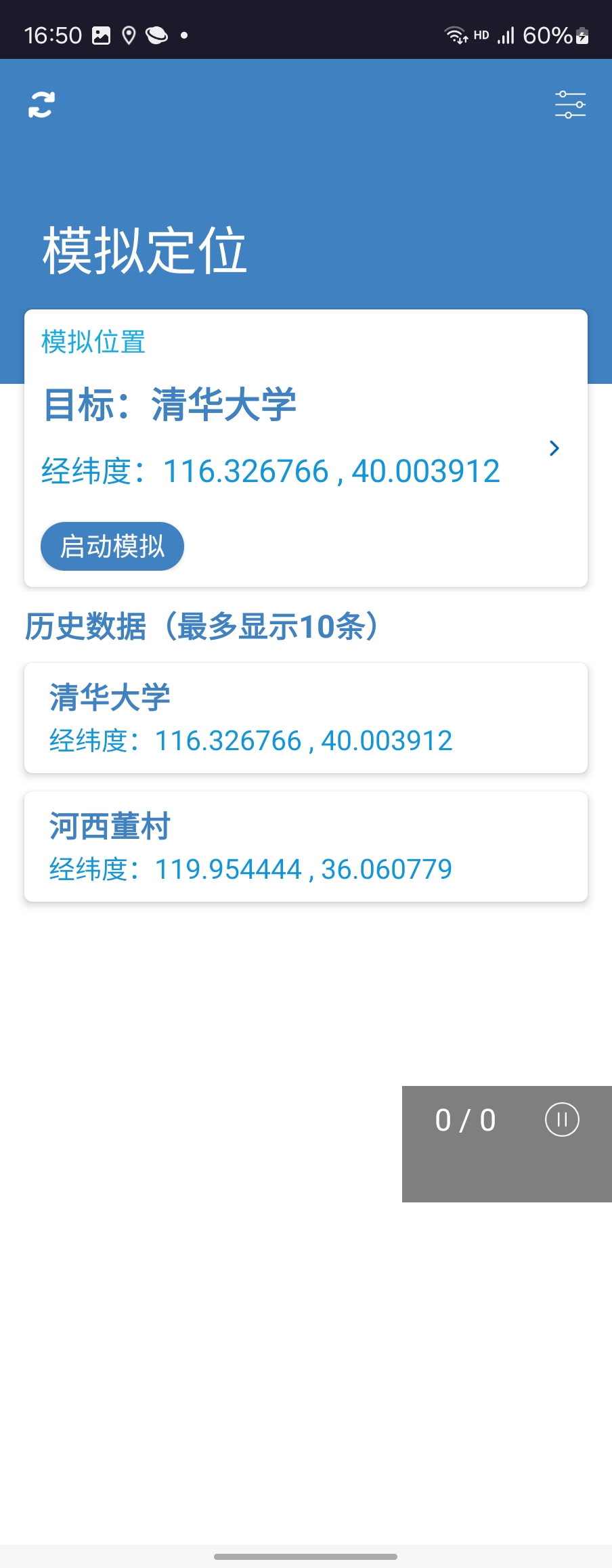
Task: Tap the pause button on overlay
Action: tap(562, 1120)
